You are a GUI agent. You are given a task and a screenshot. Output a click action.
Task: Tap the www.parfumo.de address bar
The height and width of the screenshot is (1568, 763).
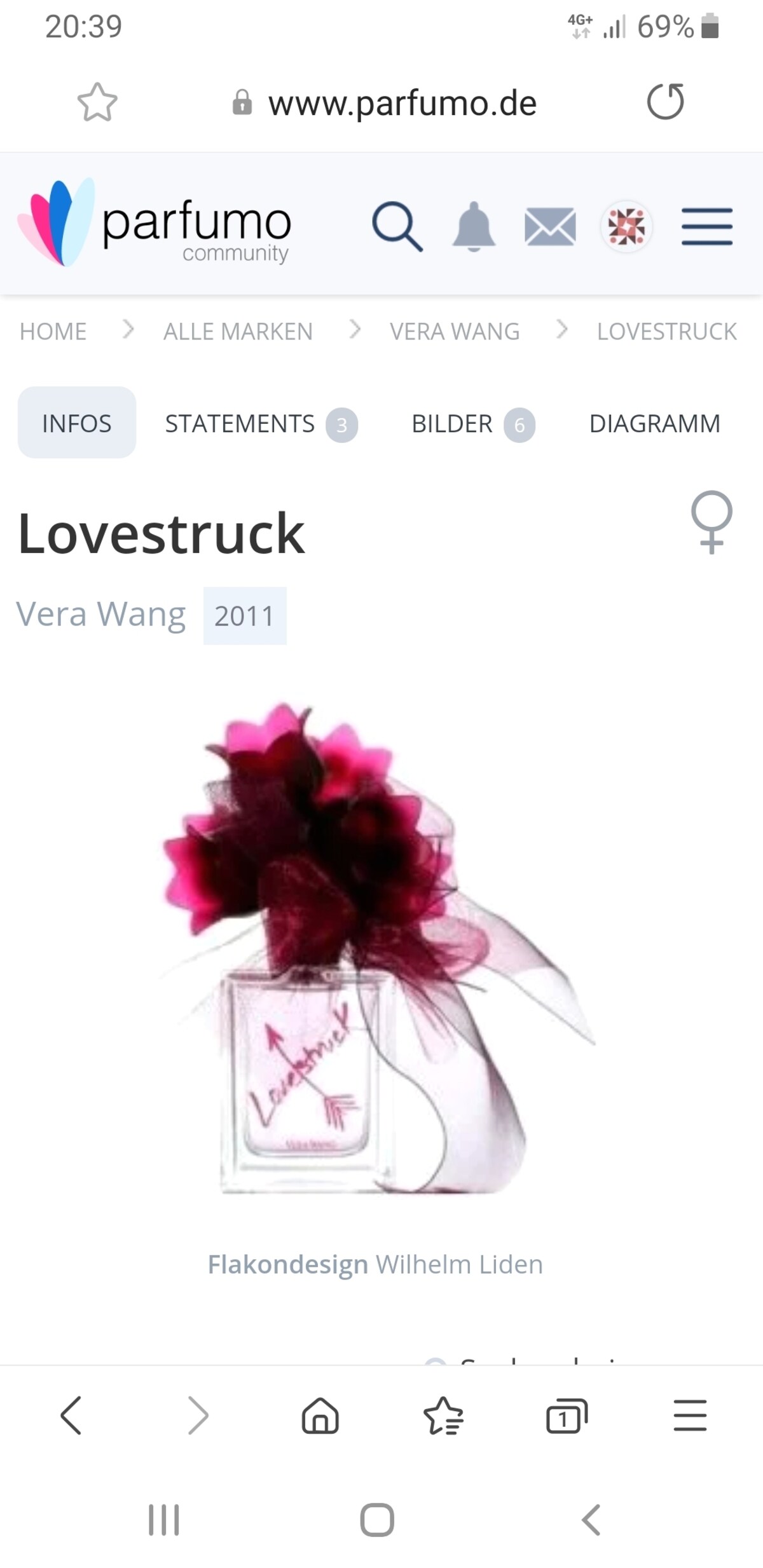click(x=385, y=103)
